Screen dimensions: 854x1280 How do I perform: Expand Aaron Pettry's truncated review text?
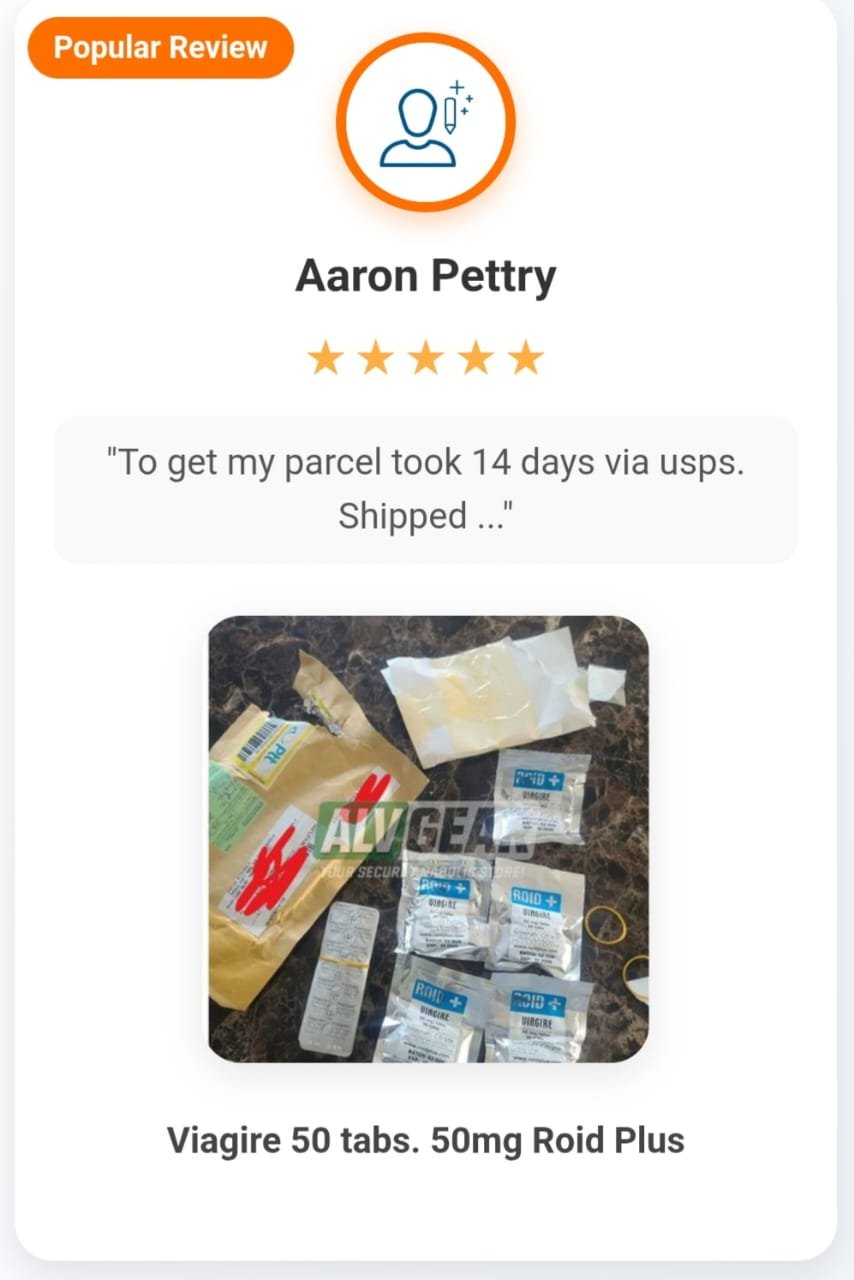click(426, 490)
